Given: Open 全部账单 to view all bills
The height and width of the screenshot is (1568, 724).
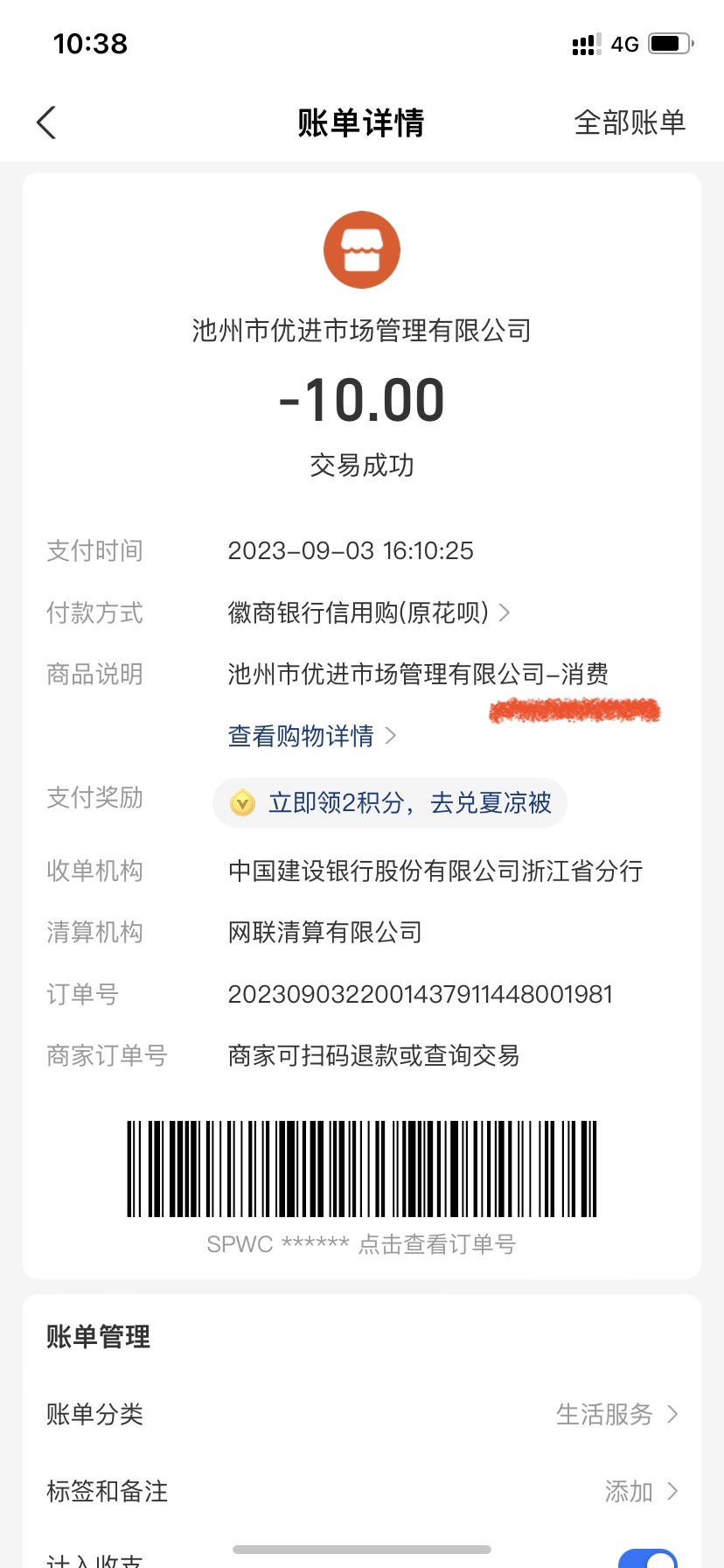Looking at the screenshot, I should 630,122.
